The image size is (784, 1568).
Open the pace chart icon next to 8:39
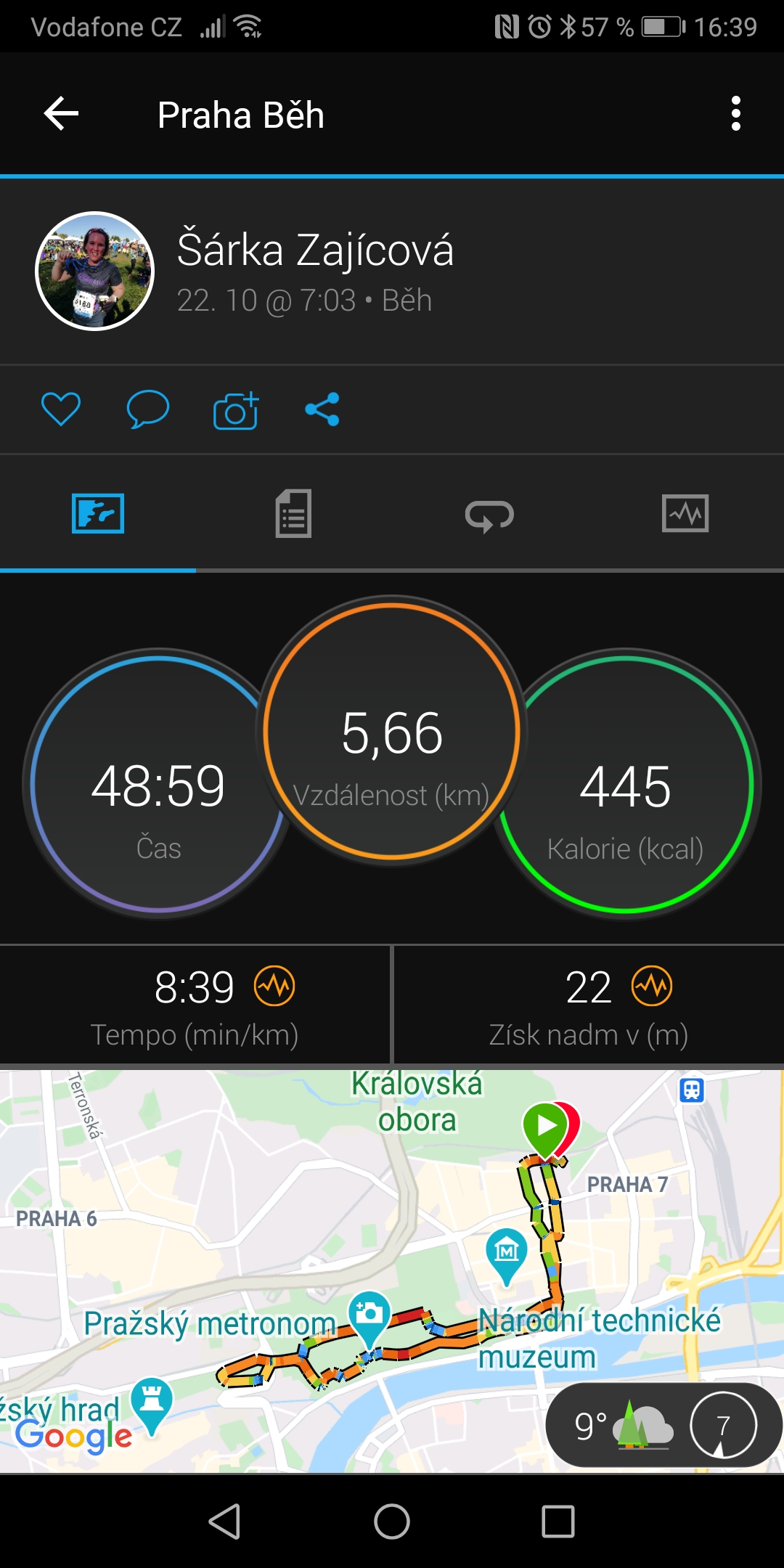(x=274, y=987)
